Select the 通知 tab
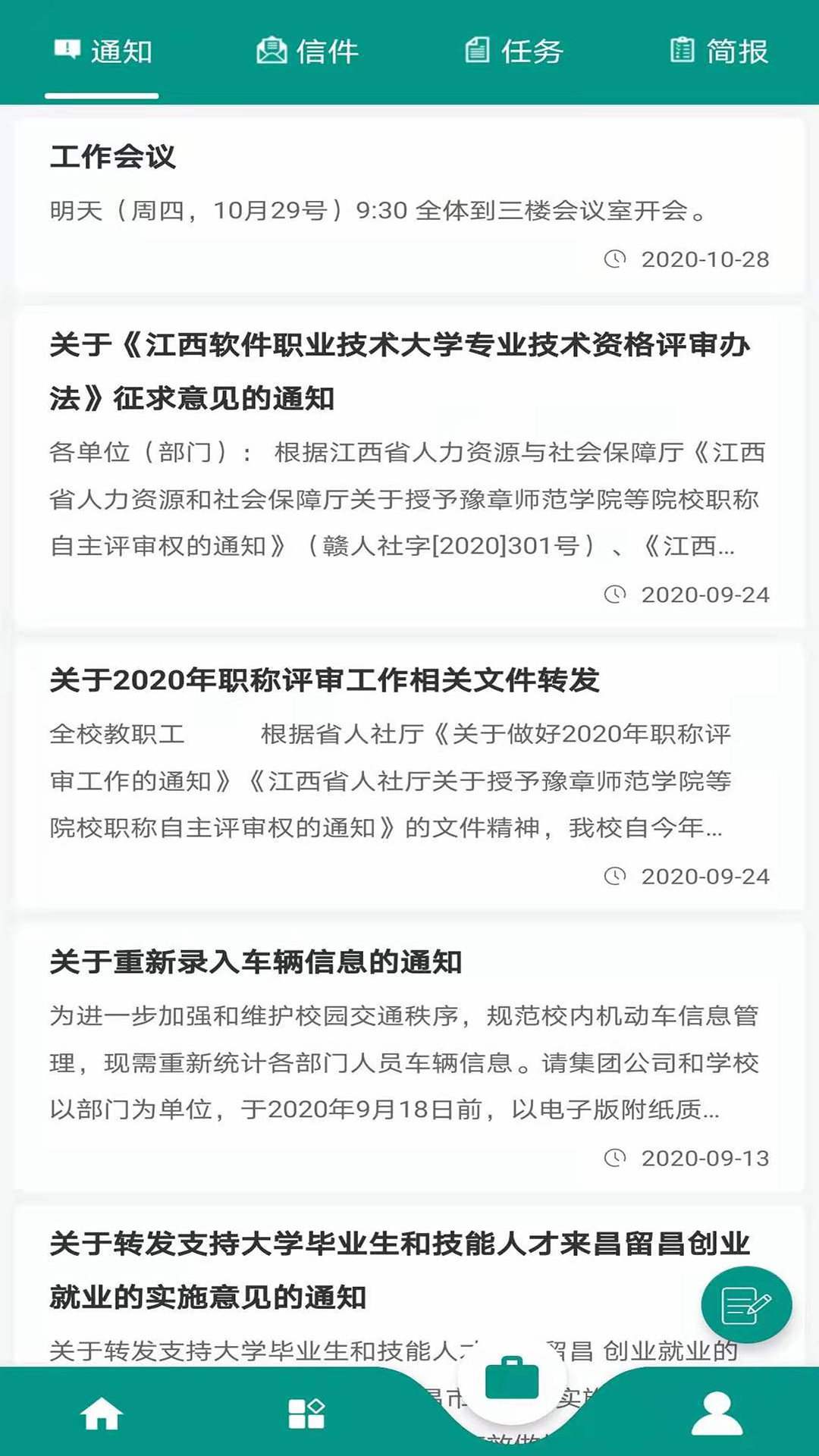Viewport: 819px width, 1456px height. (x=103, y=52)
